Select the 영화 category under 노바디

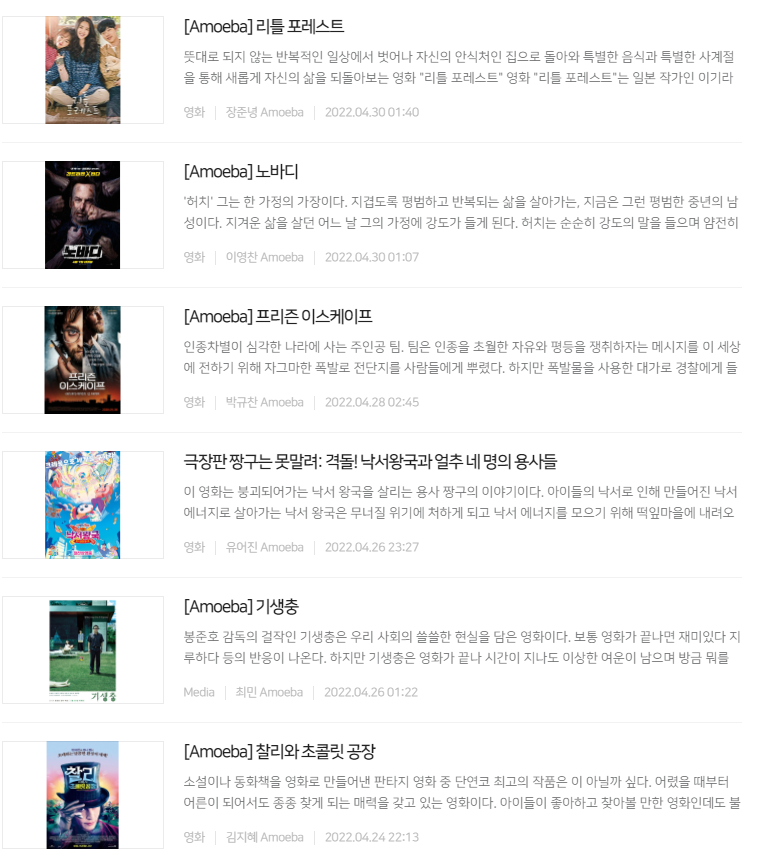pyautogui.click(x=194, y=257)
